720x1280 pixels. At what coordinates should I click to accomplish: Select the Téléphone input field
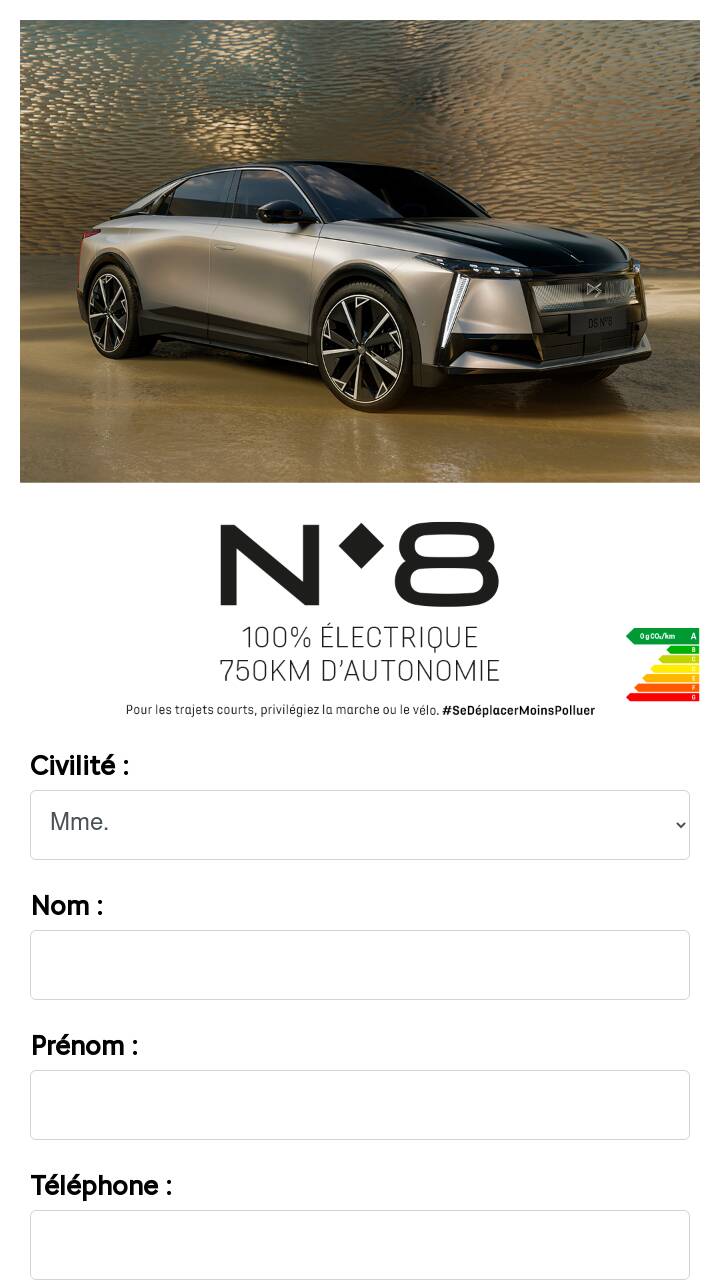(360, 1245)
